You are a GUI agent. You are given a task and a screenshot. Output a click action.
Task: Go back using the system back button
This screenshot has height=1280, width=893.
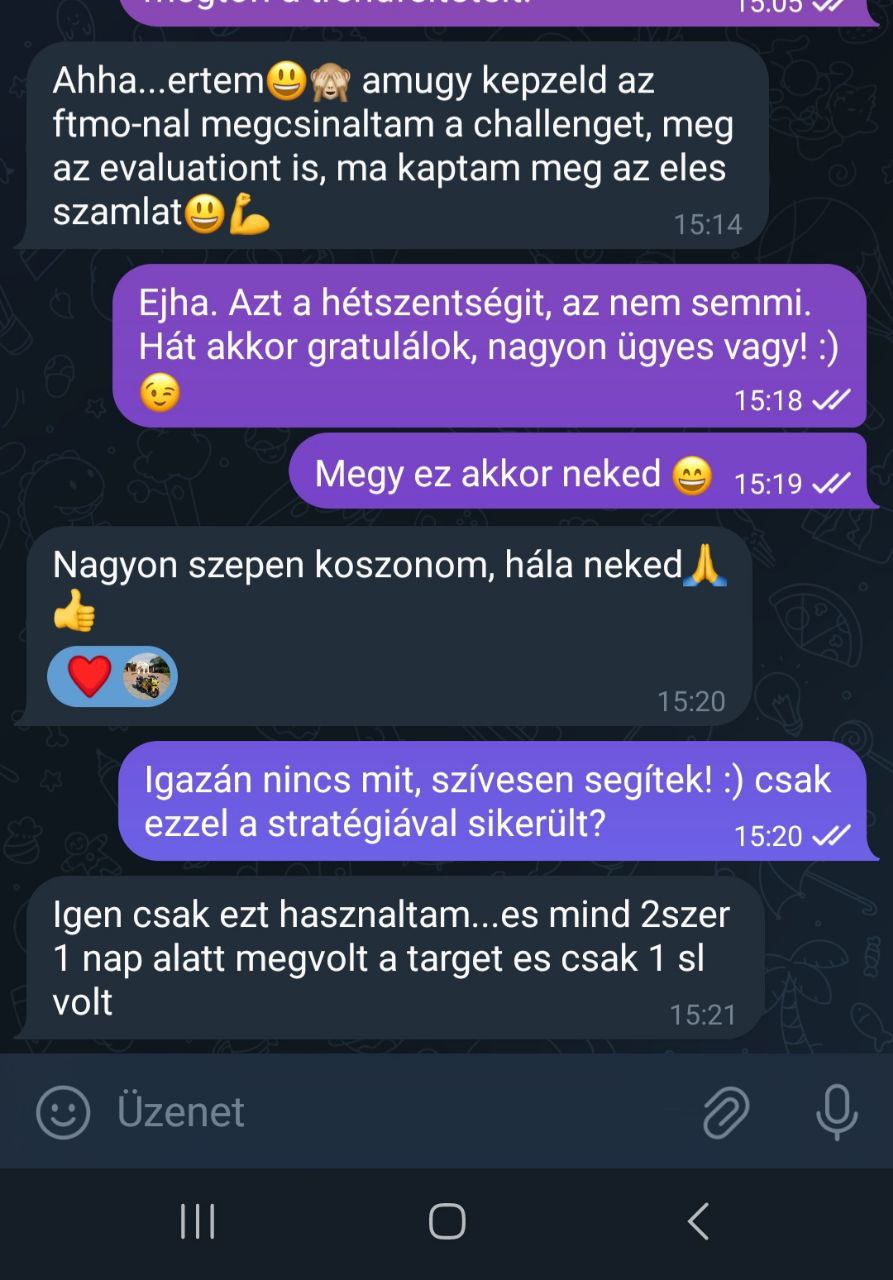tap(698, 1221)
